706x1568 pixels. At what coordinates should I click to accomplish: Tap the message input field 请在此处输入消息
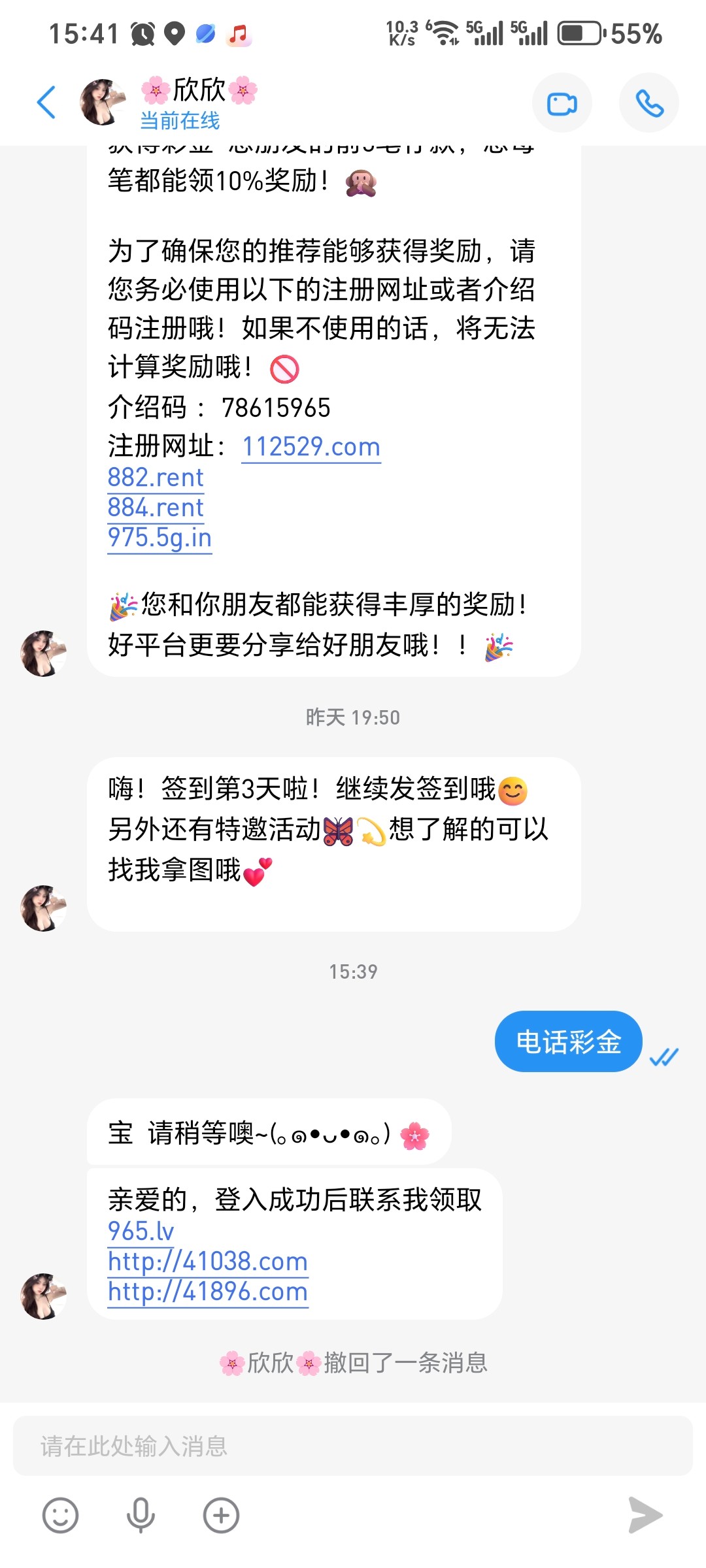[x=261, y=1446]
